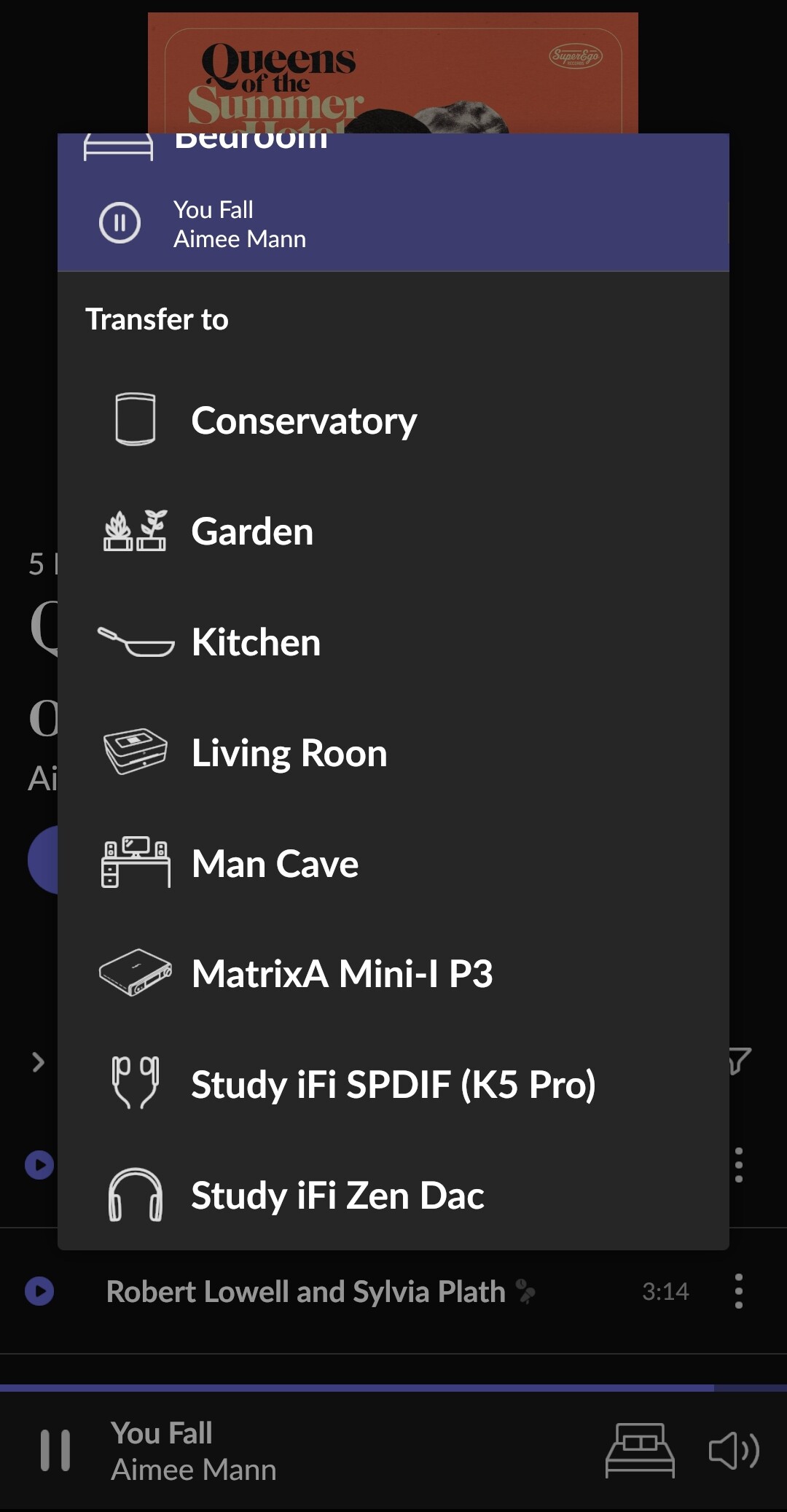The height and width of the screenshot is (1512, 787).
Task: Open options for Robert Lowell and Sylvia Plath
Action: pyautogui.click(x=739, y=1291)
